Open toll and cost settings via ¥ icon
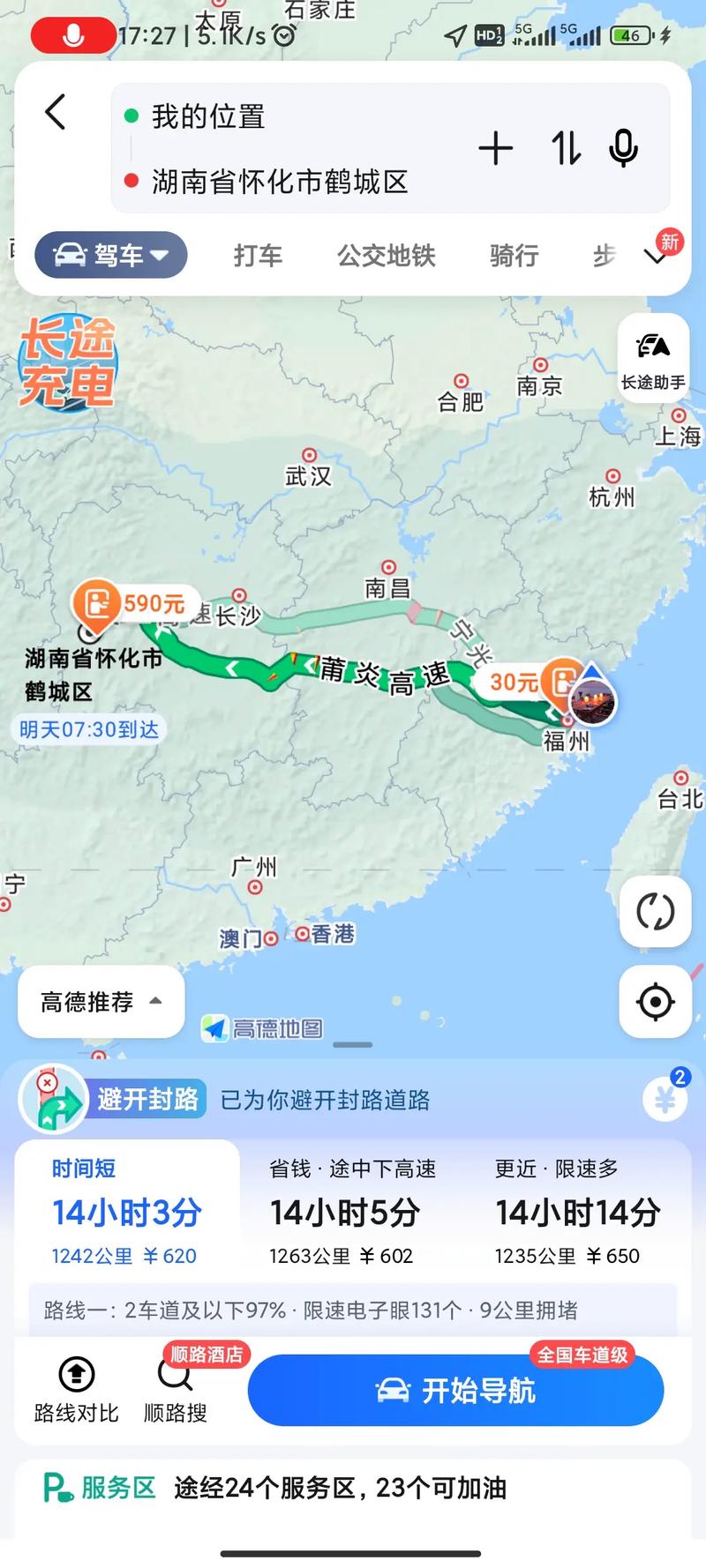Screen dimensions: 706x1568 tap(666, 1098)
